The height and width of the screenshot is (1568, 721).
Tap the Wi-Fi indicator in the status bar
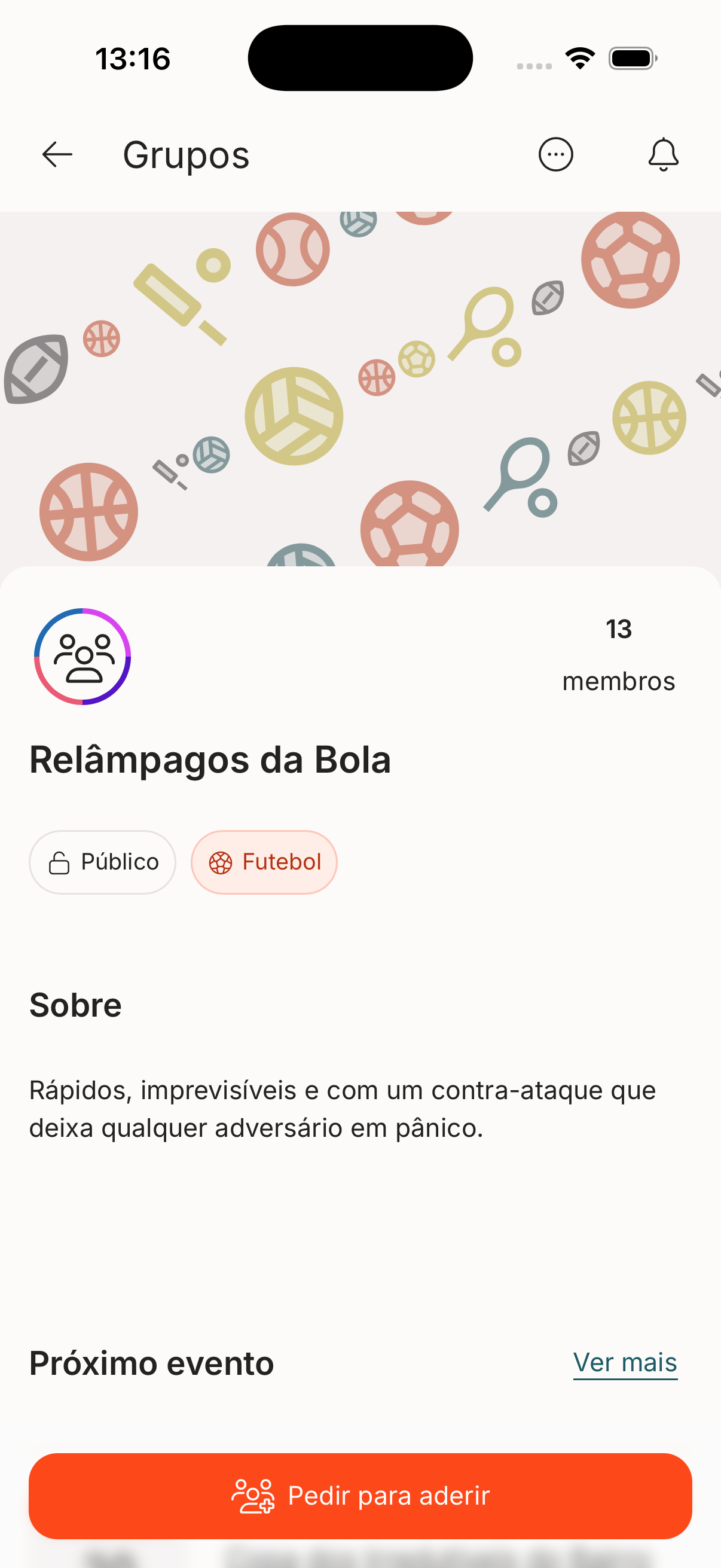pos(579,57)
